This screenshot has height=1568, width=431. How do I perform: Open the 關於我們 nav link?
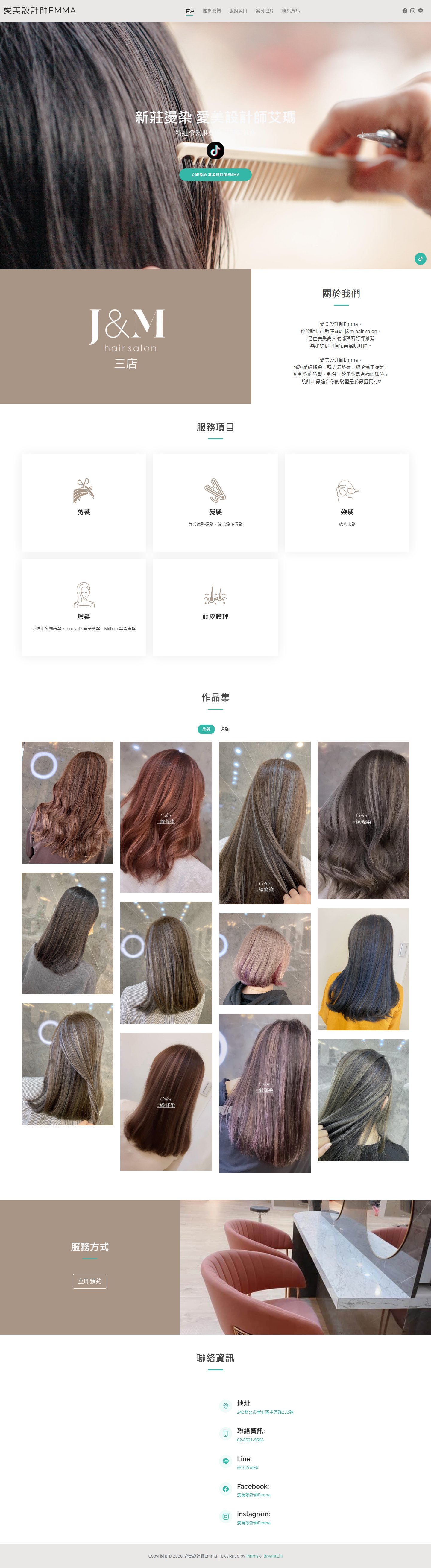click(212, 11)
